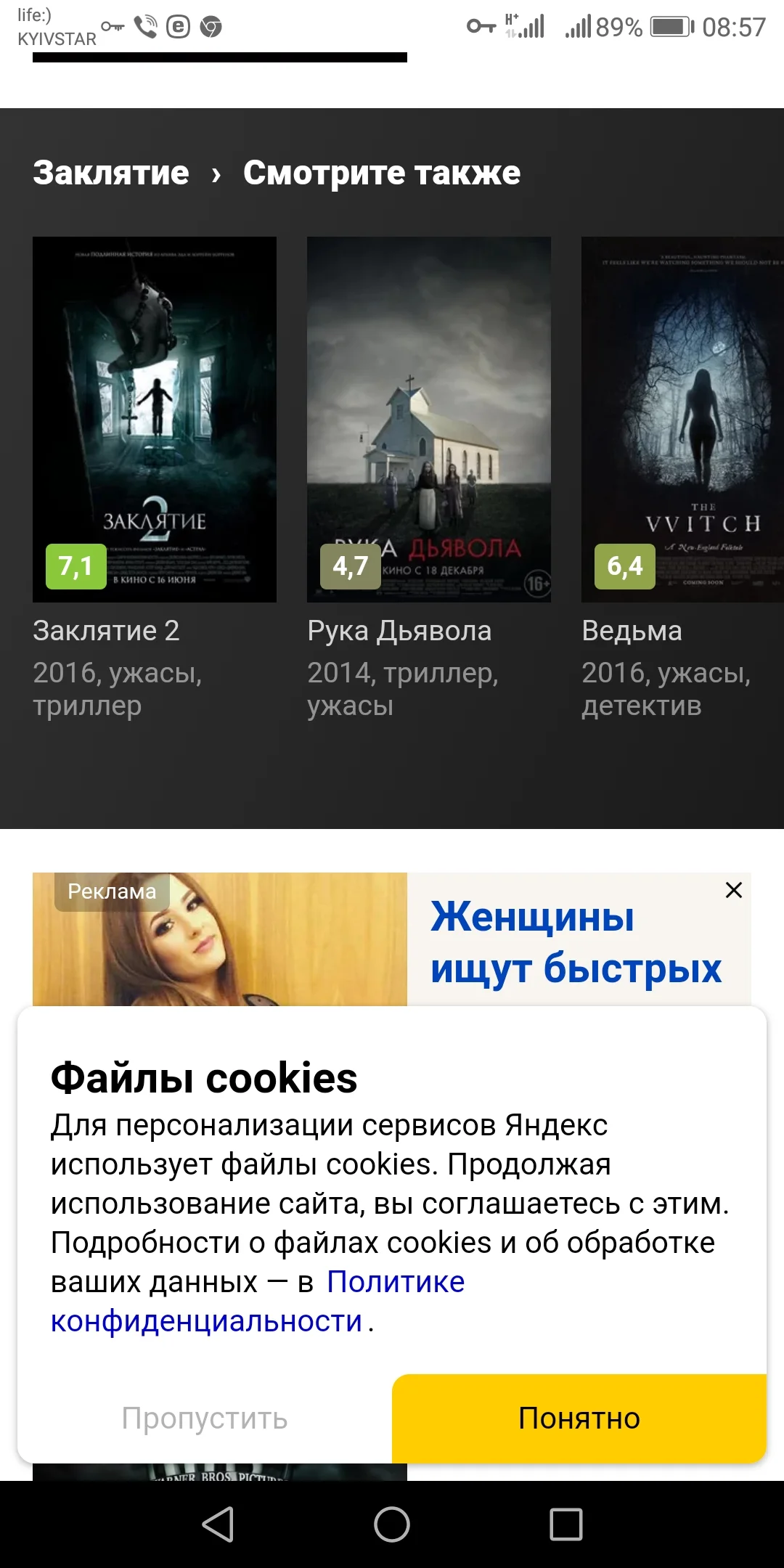Open the Рука Дьявола movie poster
Viewport: 784px width, 1568px height.
click(x=428, y=417)
